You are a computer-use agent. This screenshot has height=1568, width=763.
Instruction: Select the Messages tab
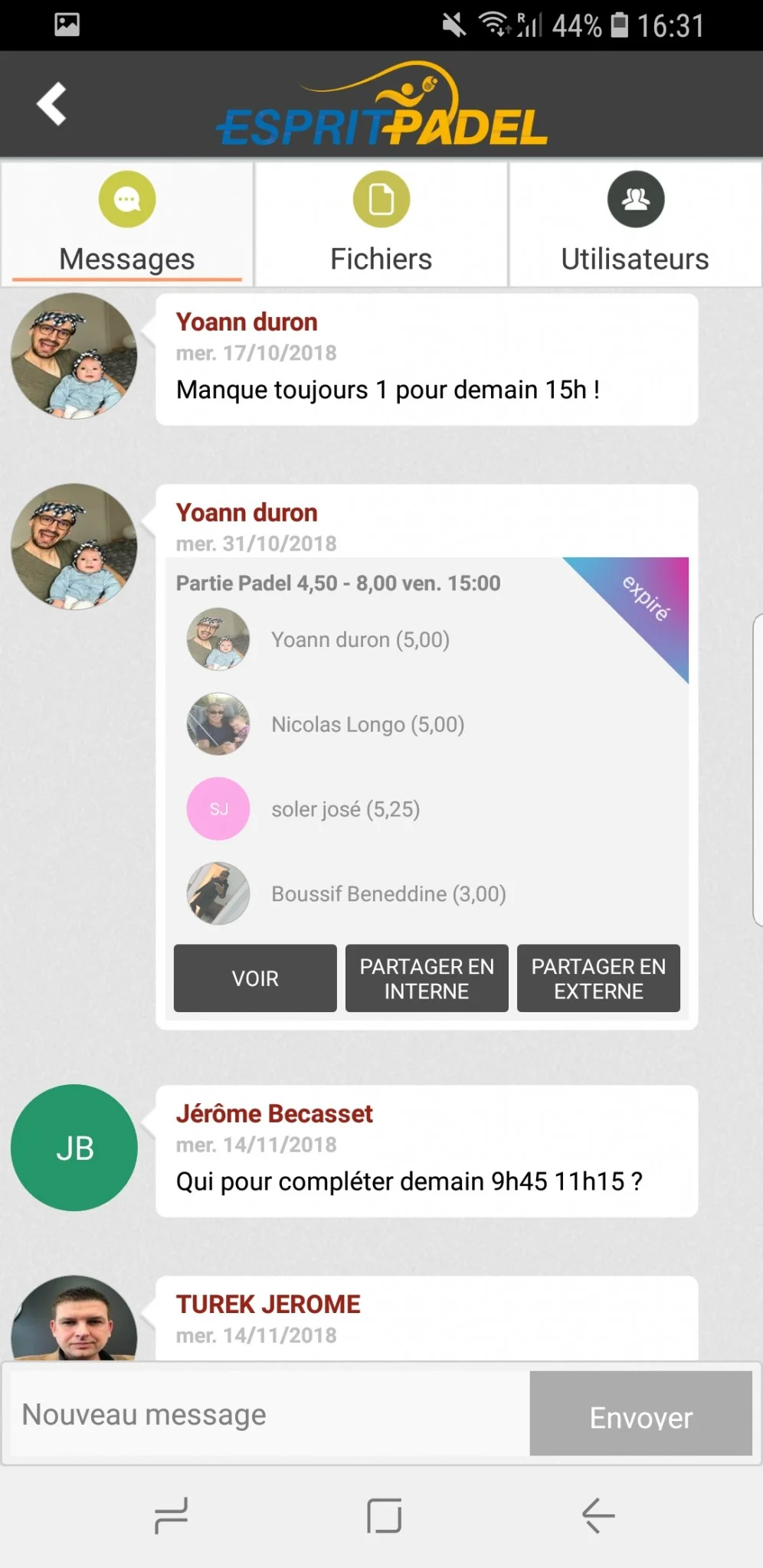coord(127,224)
